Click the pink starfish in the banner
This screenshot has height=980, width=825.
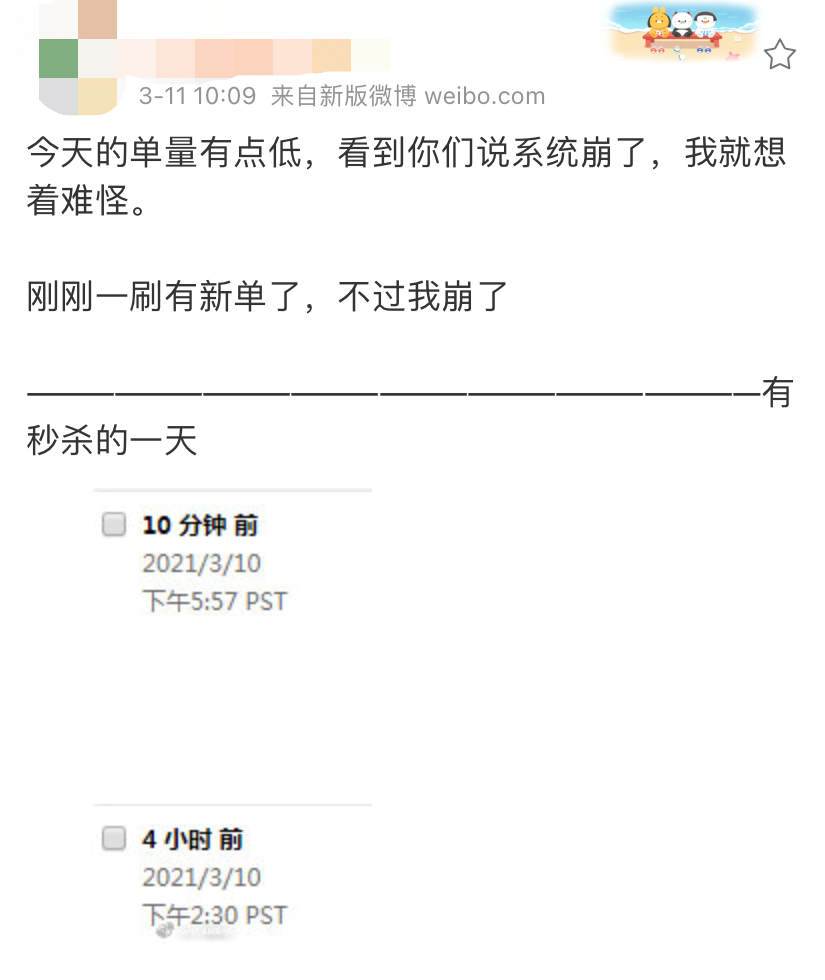tap(733, 56)
